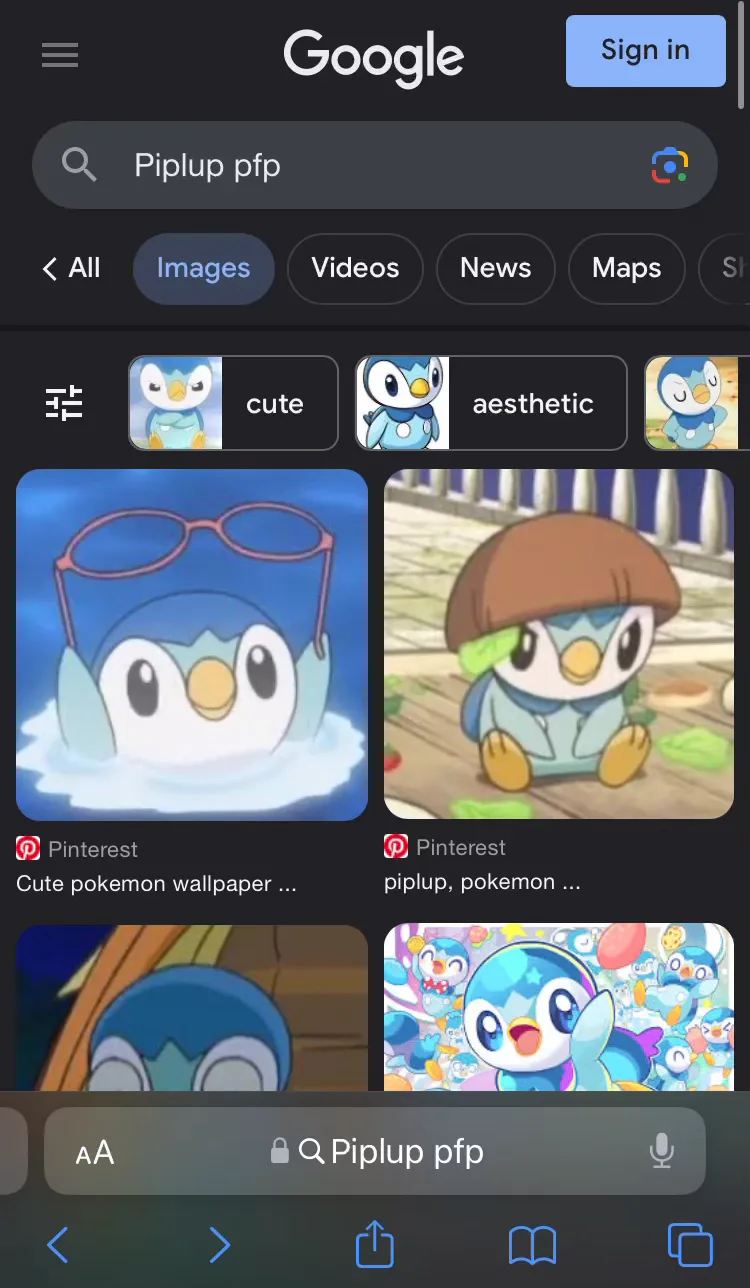Open the Cute pokemon wallpaper image
Viewport: 750px width, 1288px height.
pyautogui.click(x=192, y=645)
